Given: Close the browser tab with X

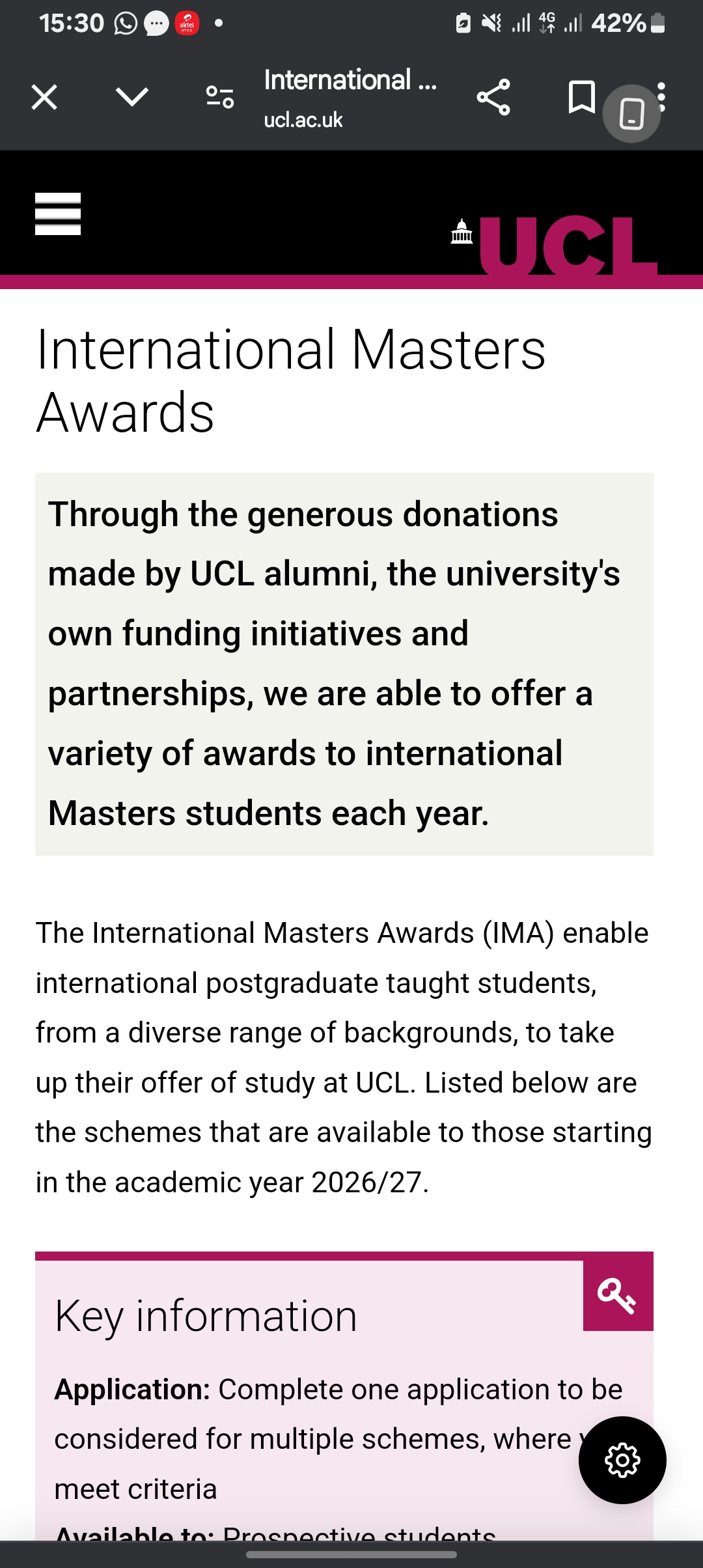Looking at the screenshot, I should tap(44, 98).
